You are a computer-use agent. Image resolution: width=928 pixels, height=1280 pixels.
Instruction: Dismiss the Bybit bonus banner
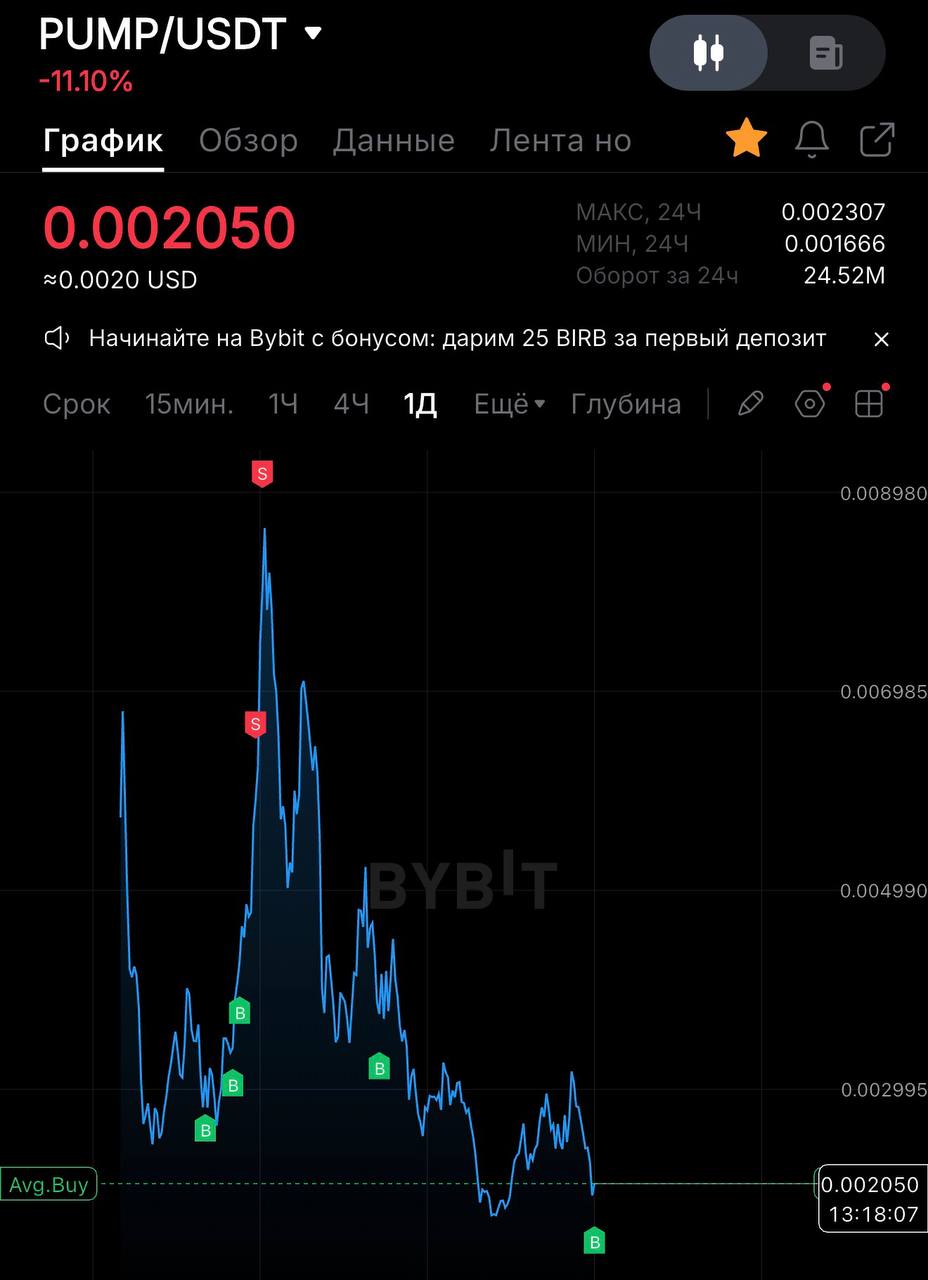881,339
